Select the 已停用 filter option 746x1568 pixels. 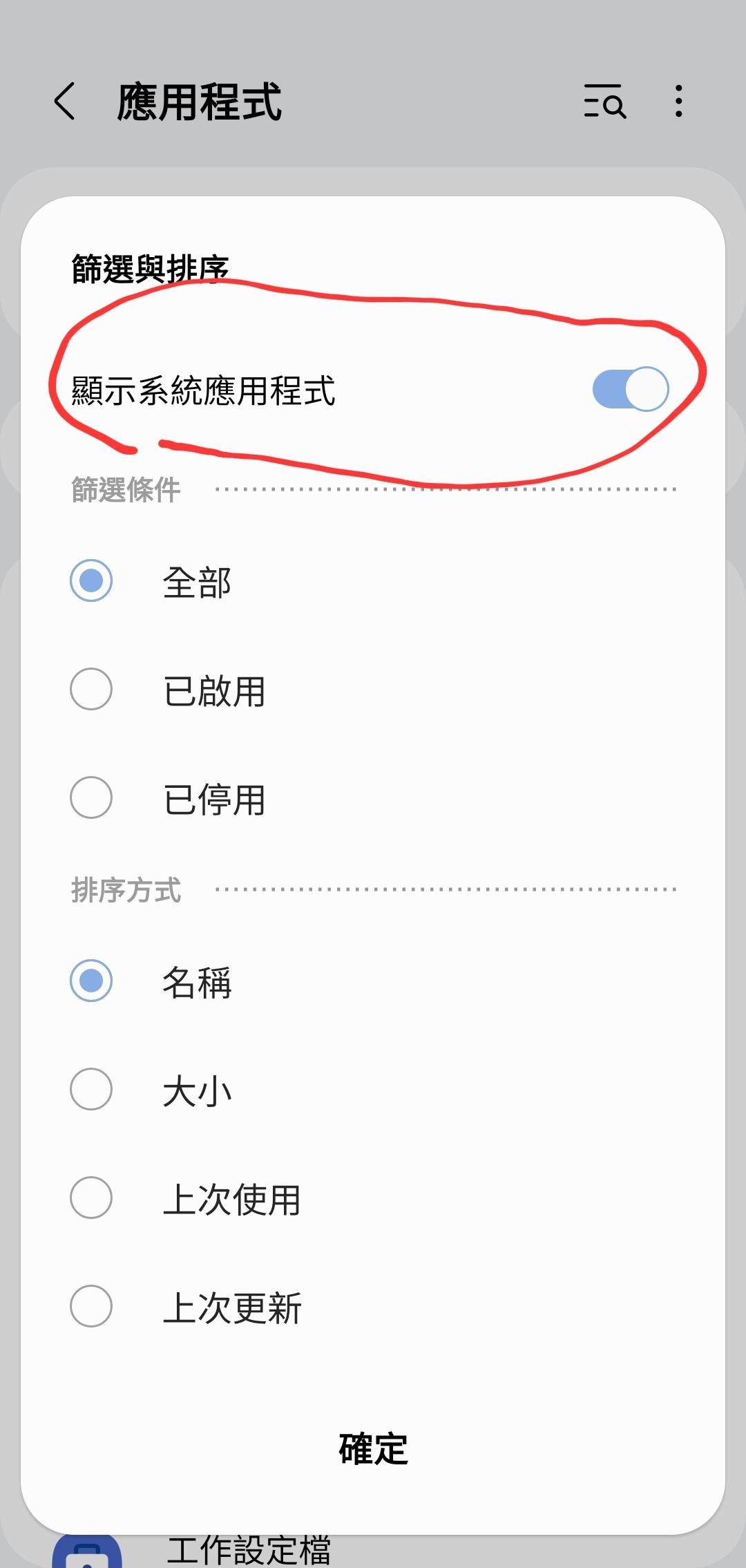pyautogui.click(x=91, y=797)
